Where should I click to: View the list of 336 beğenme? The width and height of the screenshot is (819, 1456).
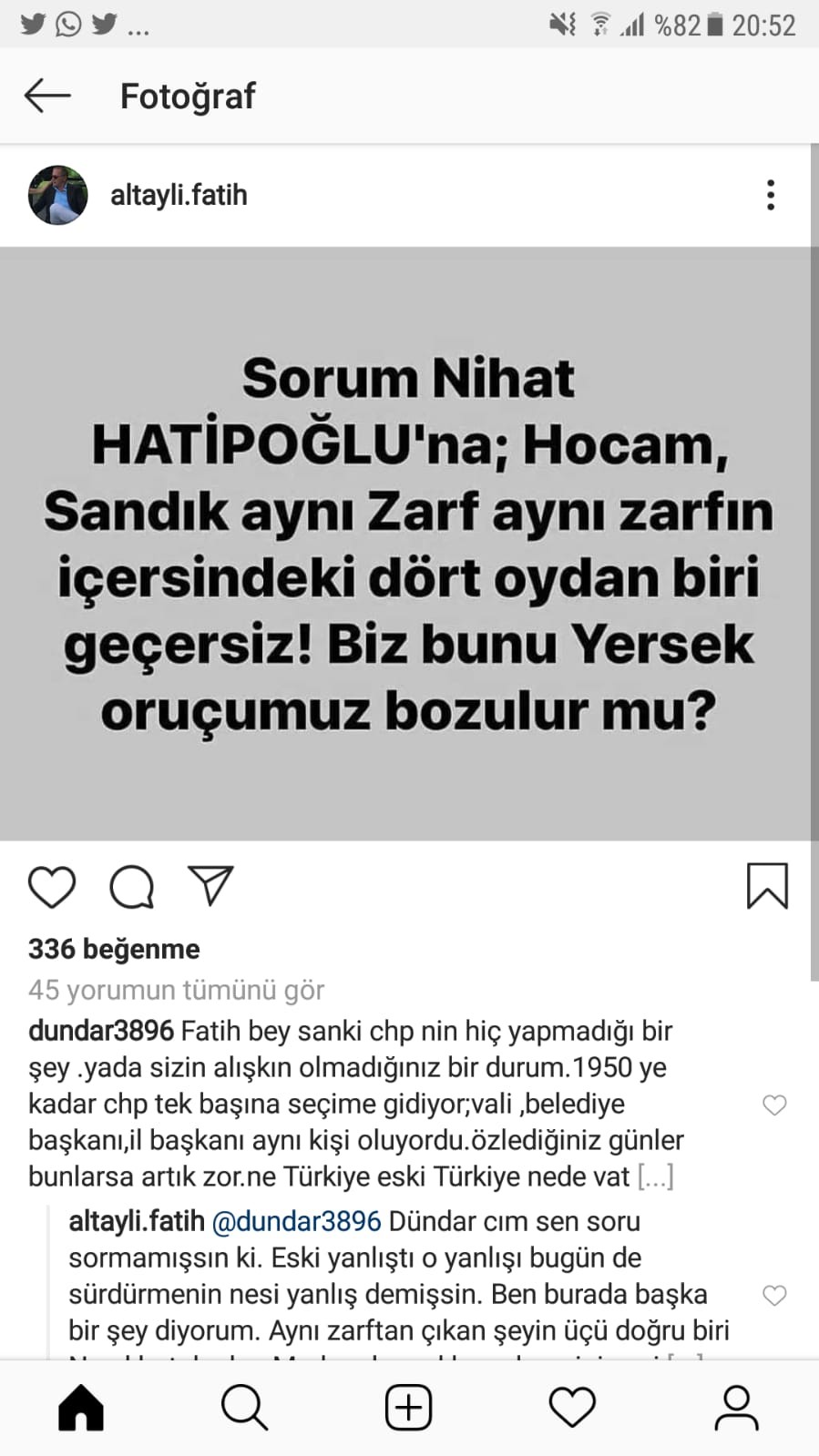point(114,949)
